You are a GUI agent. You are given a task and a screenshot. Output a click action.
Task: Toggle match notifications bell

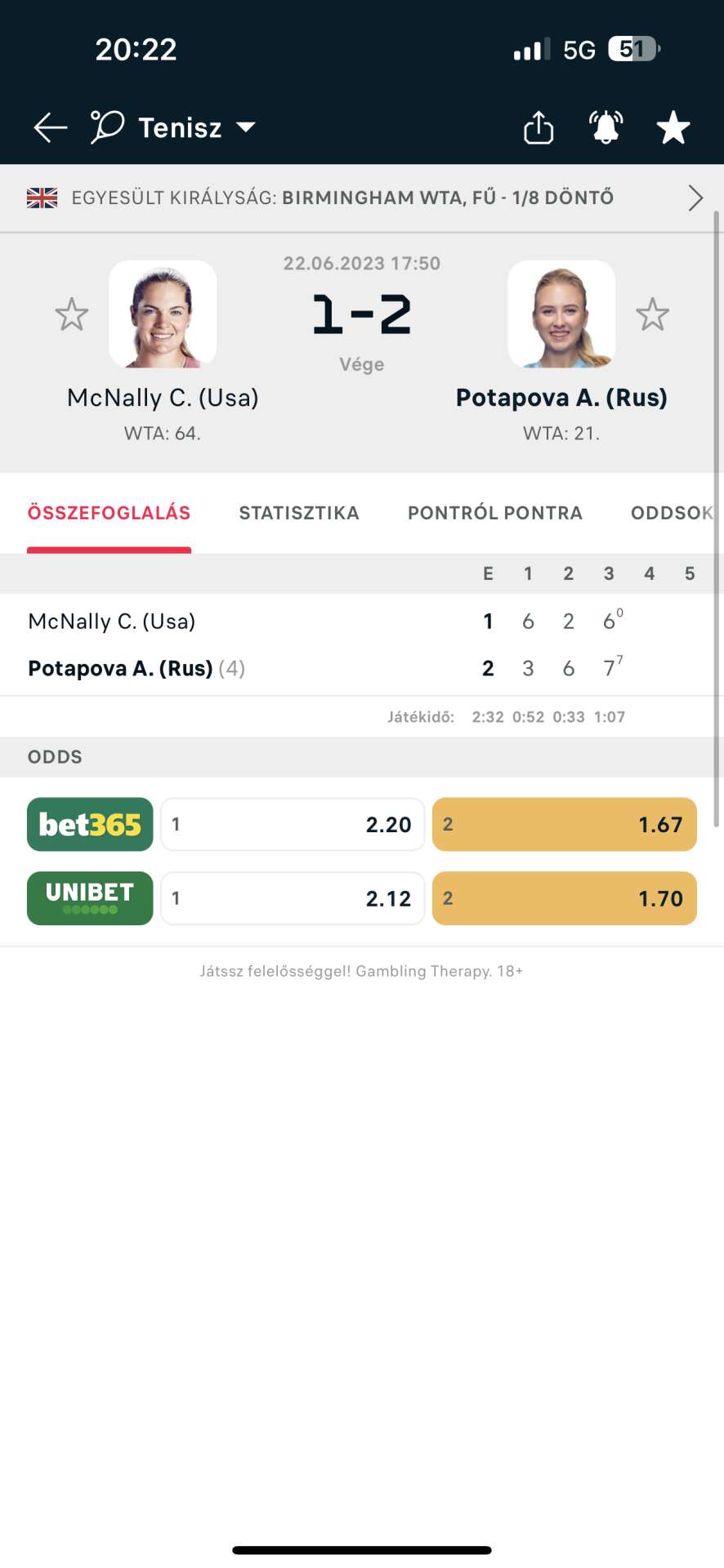tap(606, 127)
